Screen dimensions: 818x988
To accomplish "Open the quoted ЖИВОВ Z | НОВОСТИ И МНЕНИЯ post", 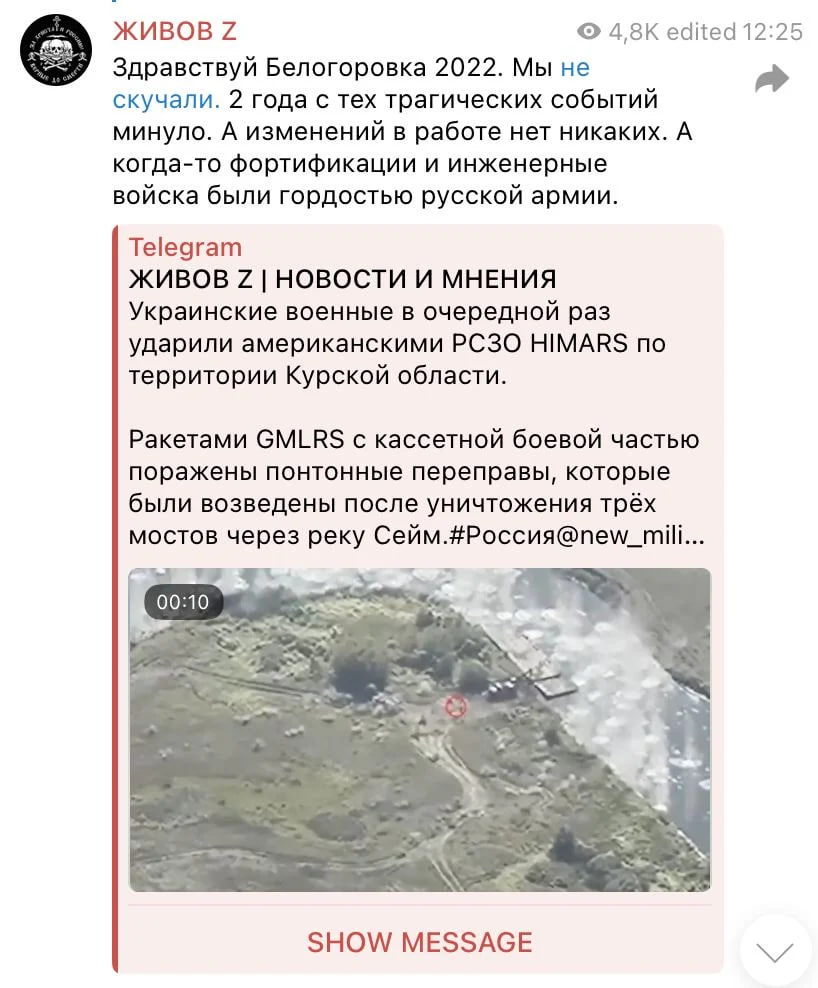I will (x=342, y=279).
